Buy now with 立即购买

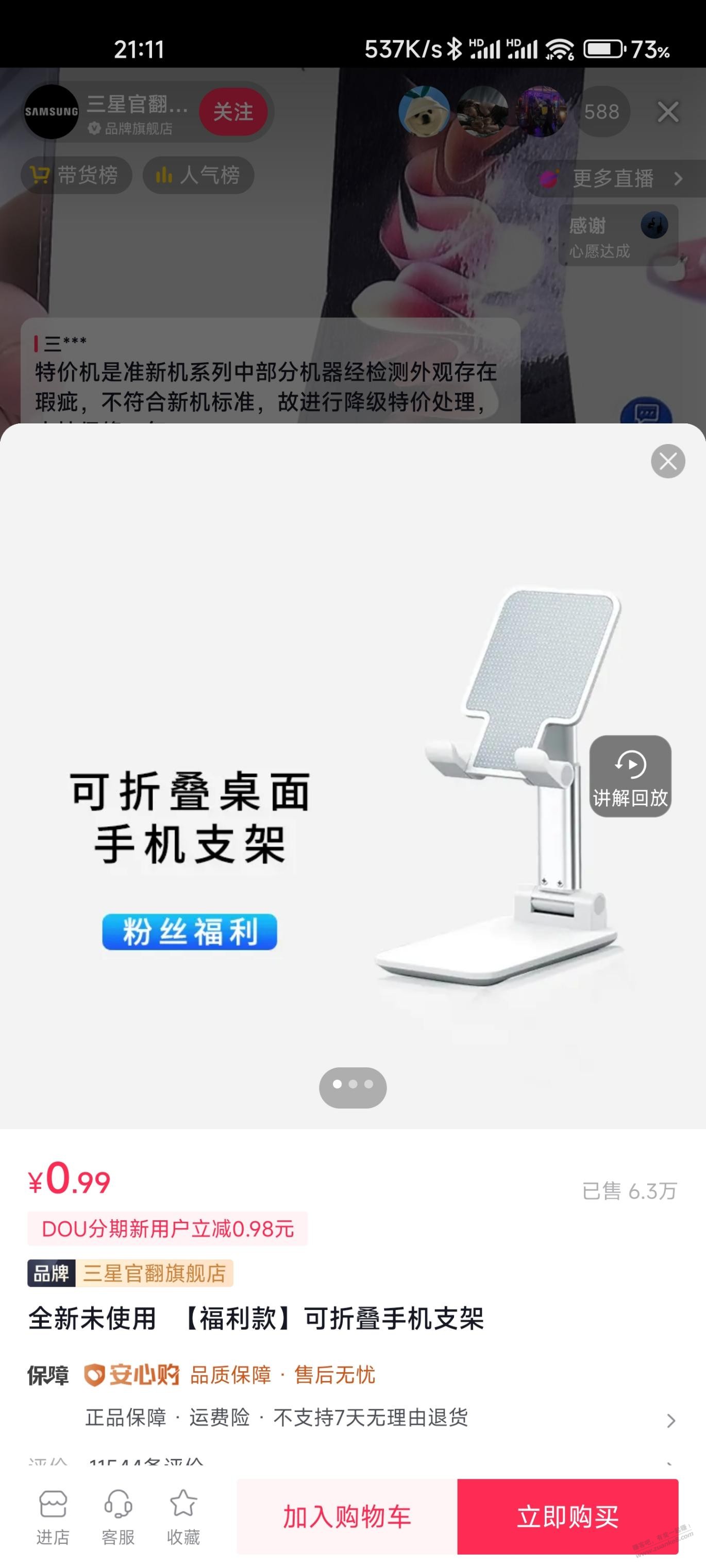(x=568, y=1516)
